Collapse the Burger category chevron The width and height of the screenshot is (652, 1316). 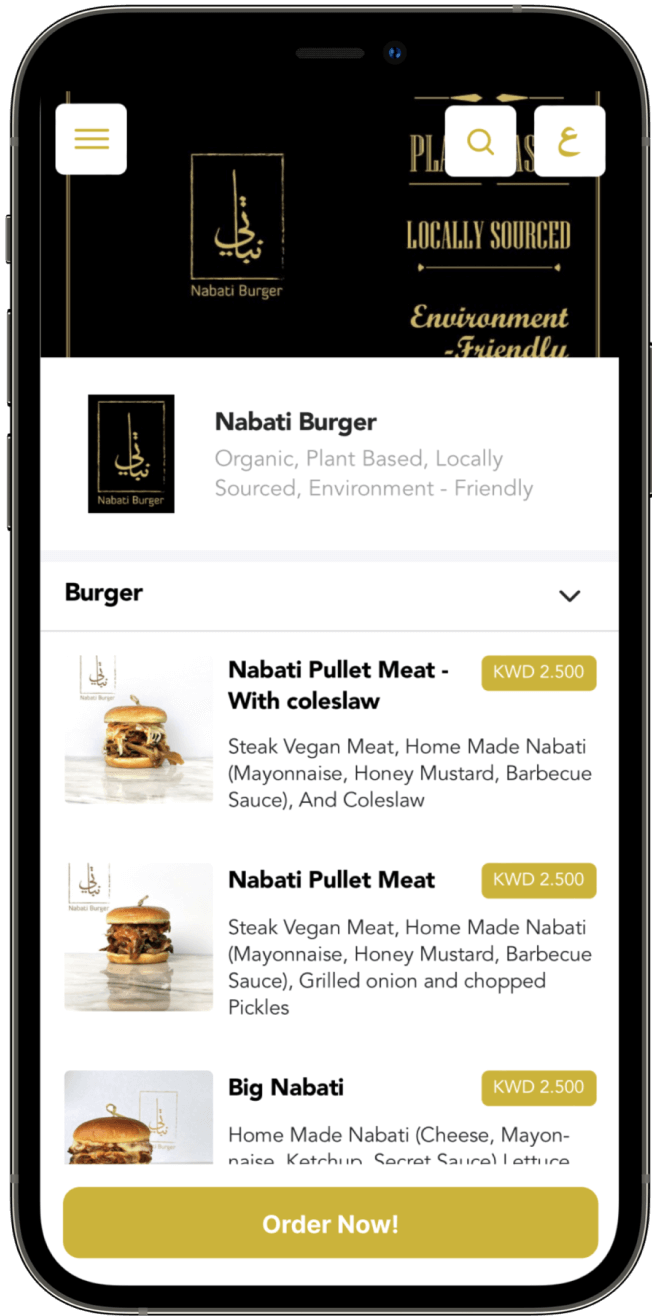click(569, 596)
